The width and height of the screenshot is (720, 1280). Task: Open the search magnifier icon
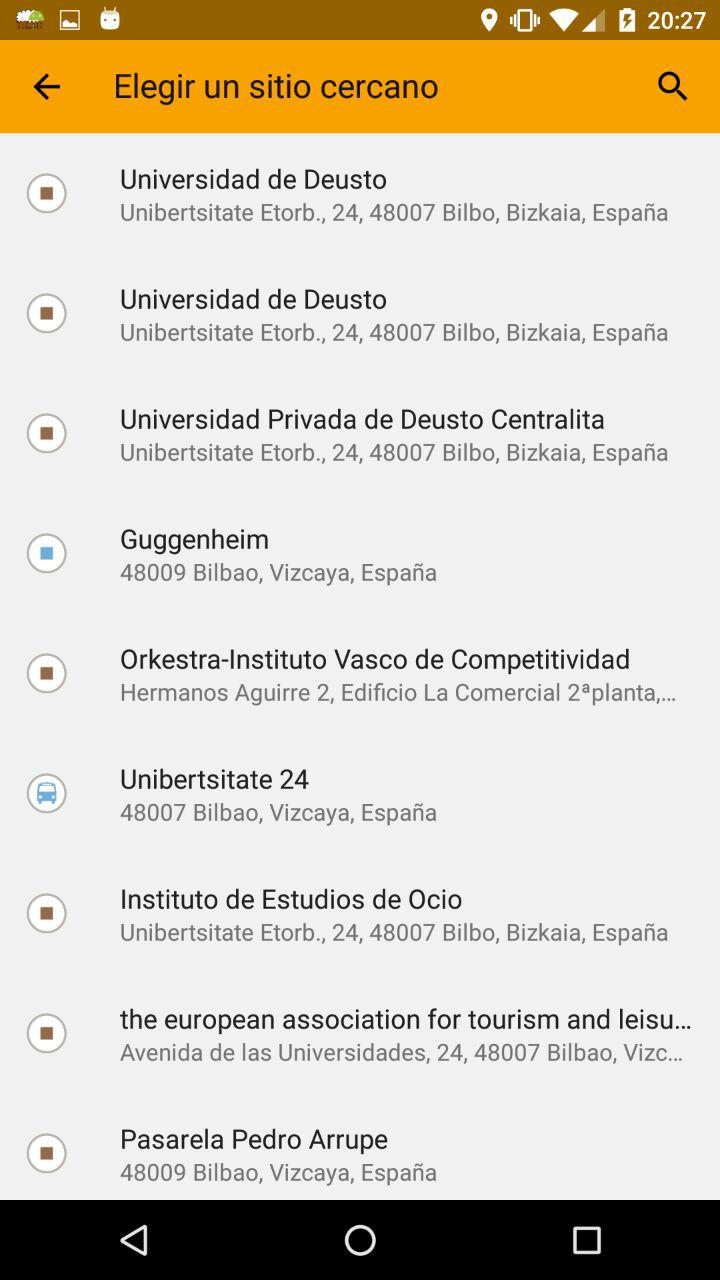coord(672,87)
